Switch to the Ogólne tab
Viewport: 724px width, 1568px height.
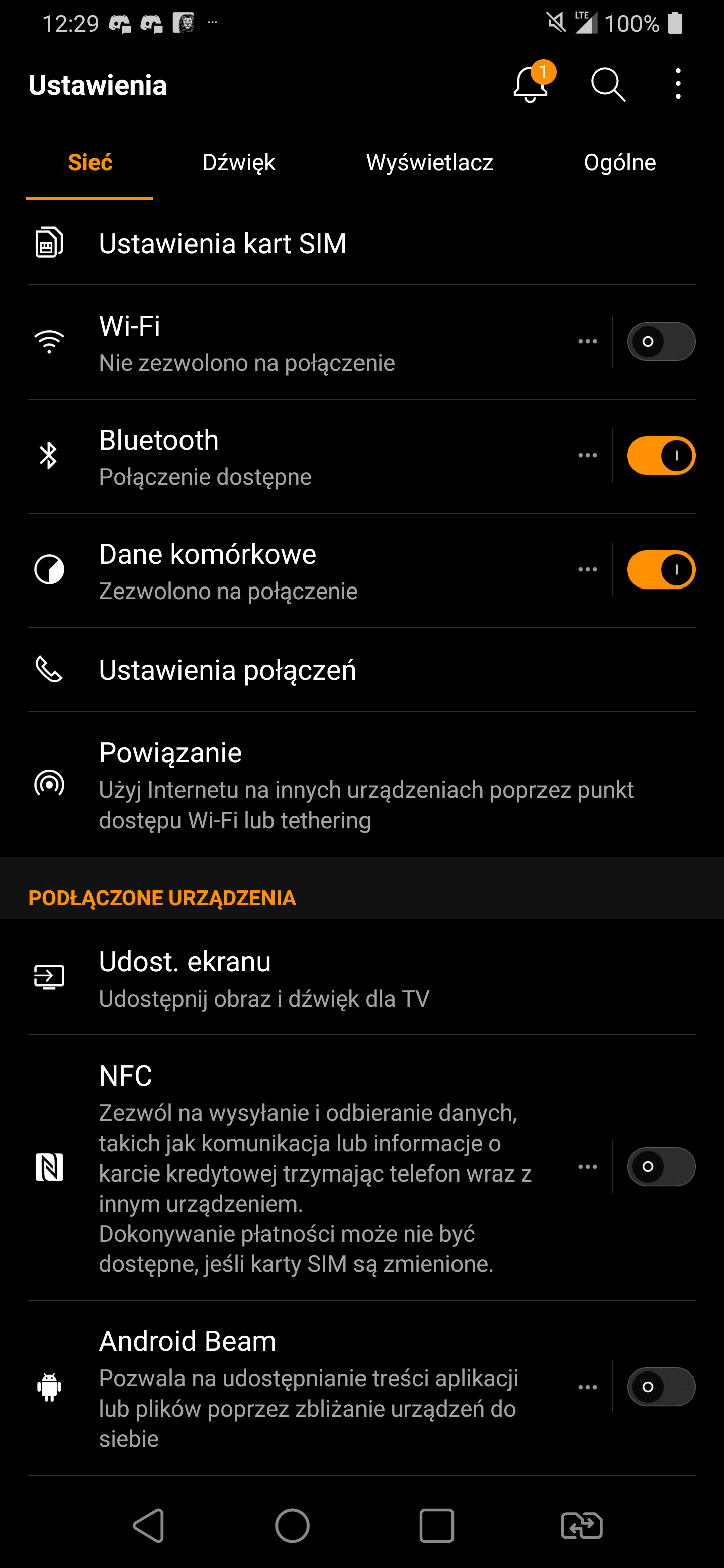(x=619, y=162)
